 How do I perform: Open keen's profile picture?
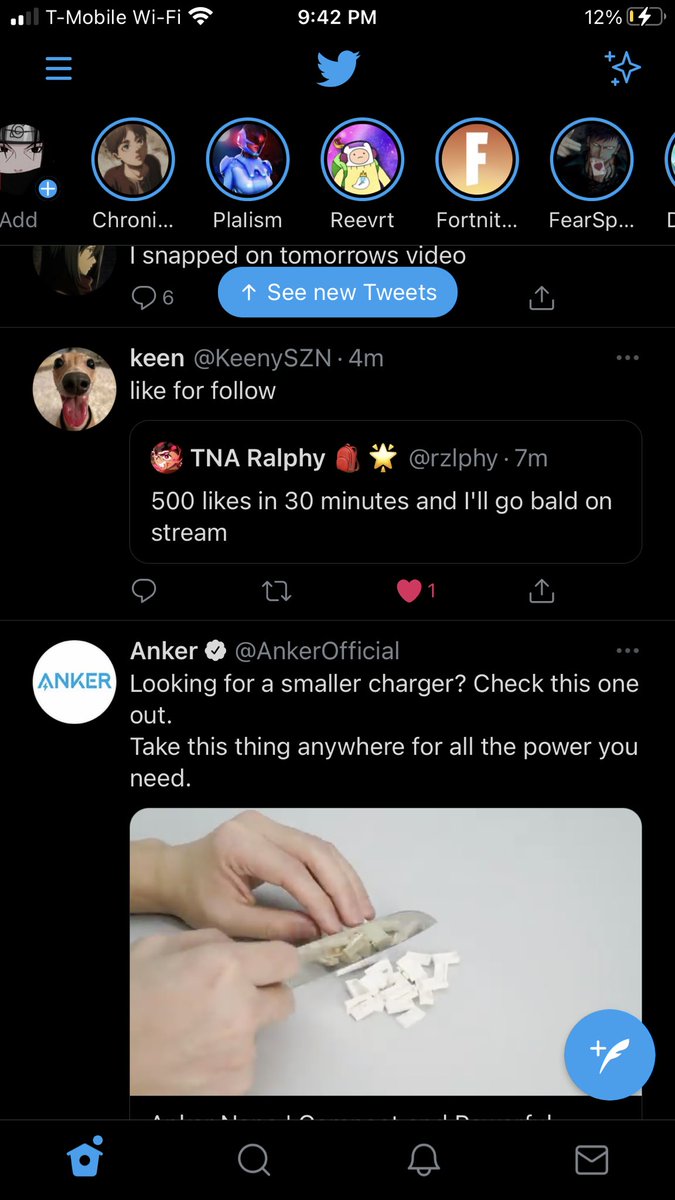click(74, 389)
